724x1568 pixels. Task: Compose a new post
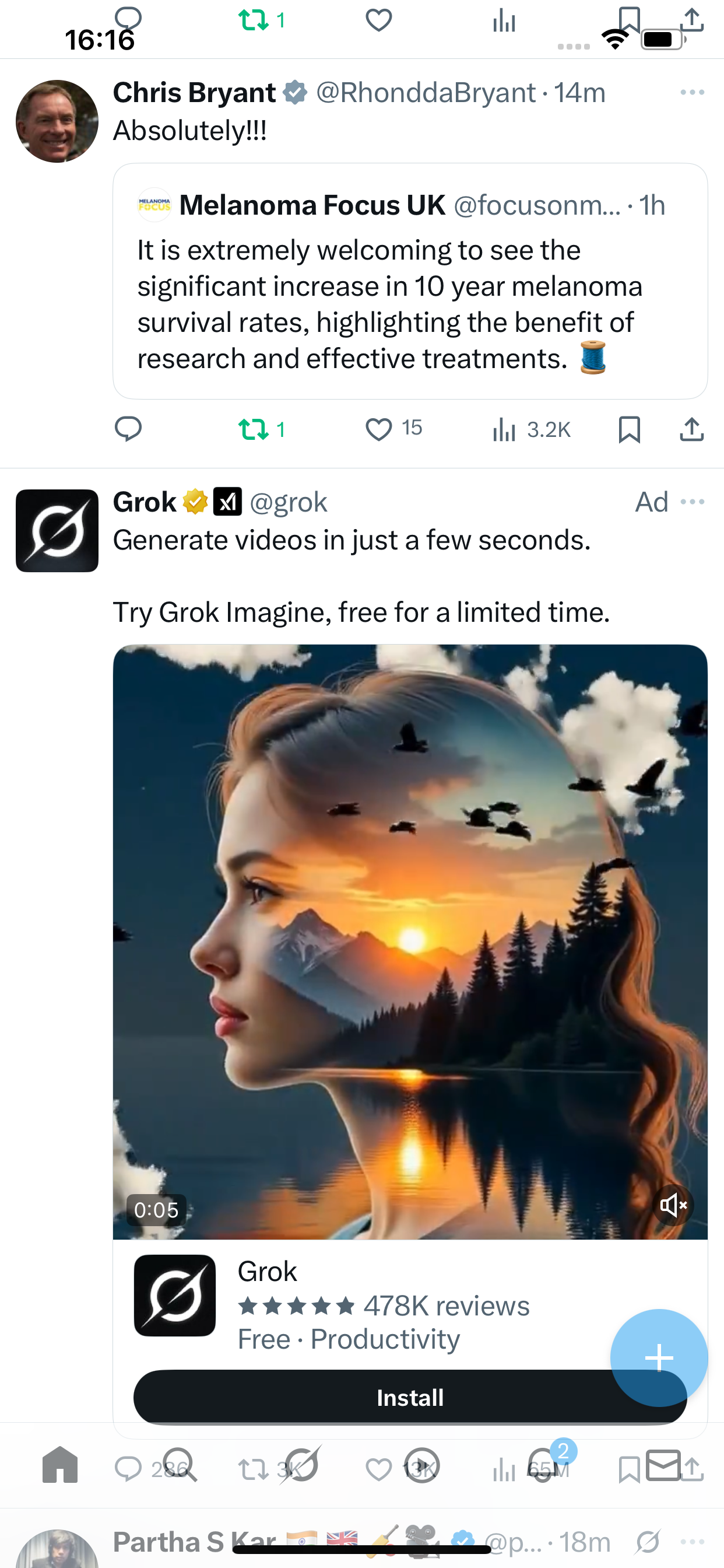coord(659,1358)
